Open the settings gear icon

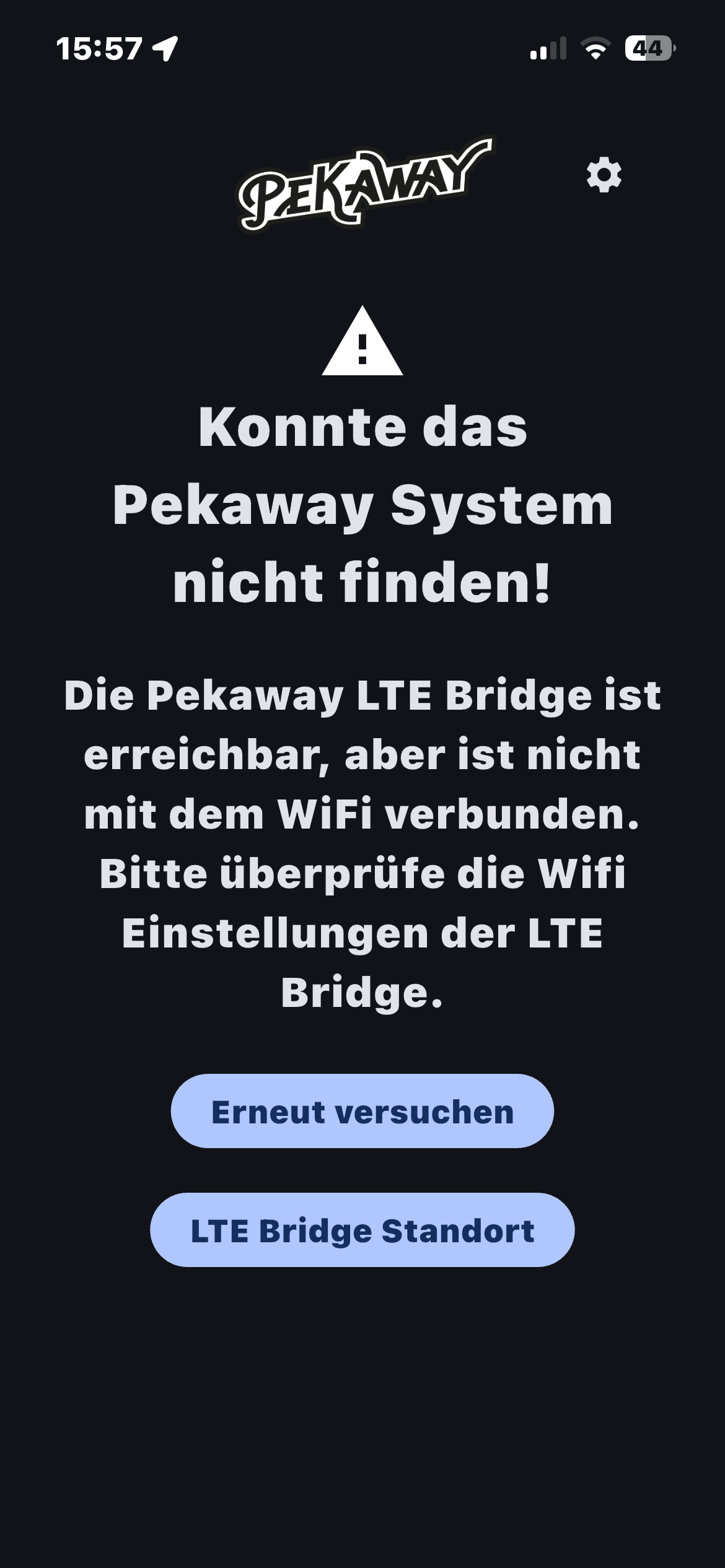604,175
